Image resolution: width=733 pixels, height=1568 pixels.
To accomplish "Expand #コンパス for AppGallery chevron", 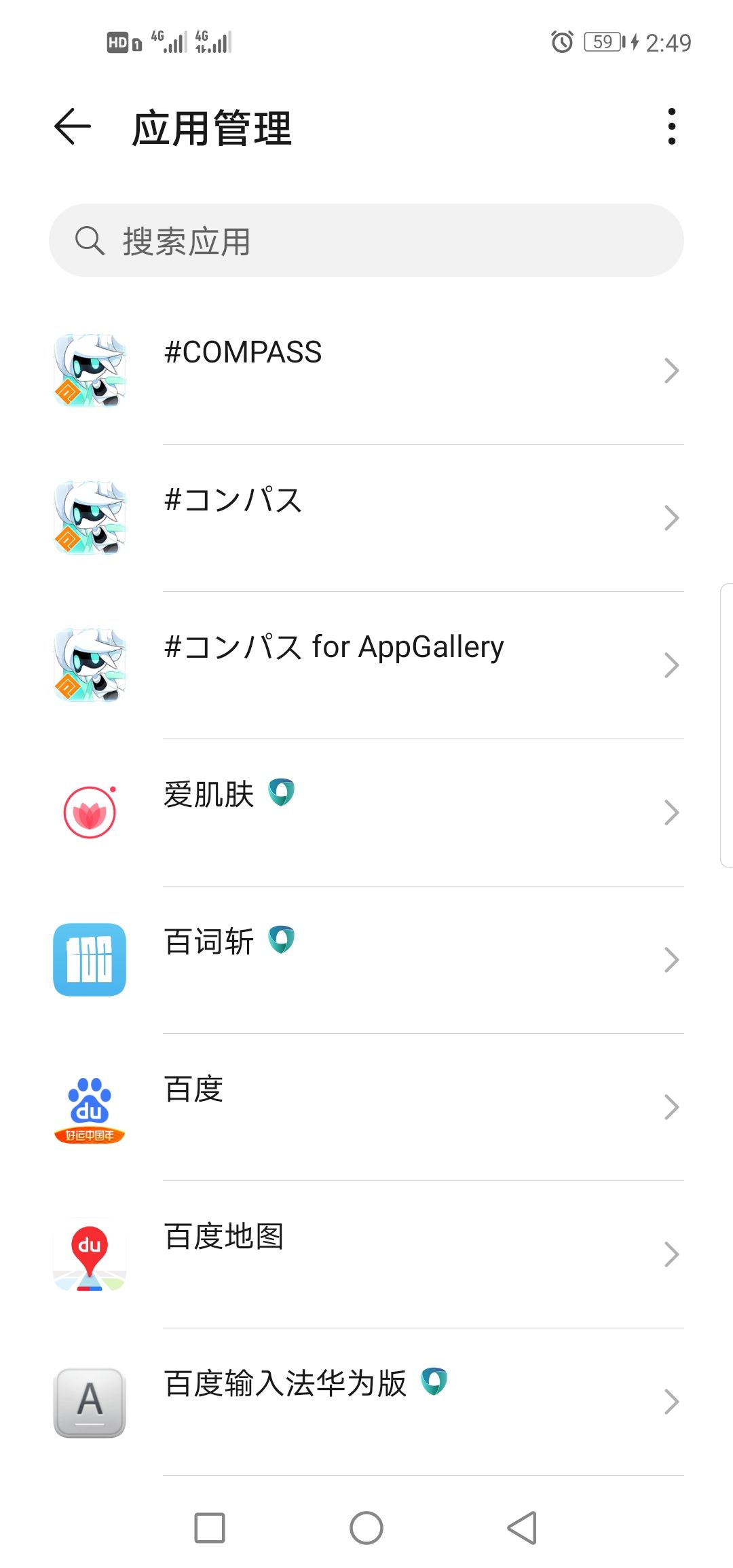I will 671,665.
